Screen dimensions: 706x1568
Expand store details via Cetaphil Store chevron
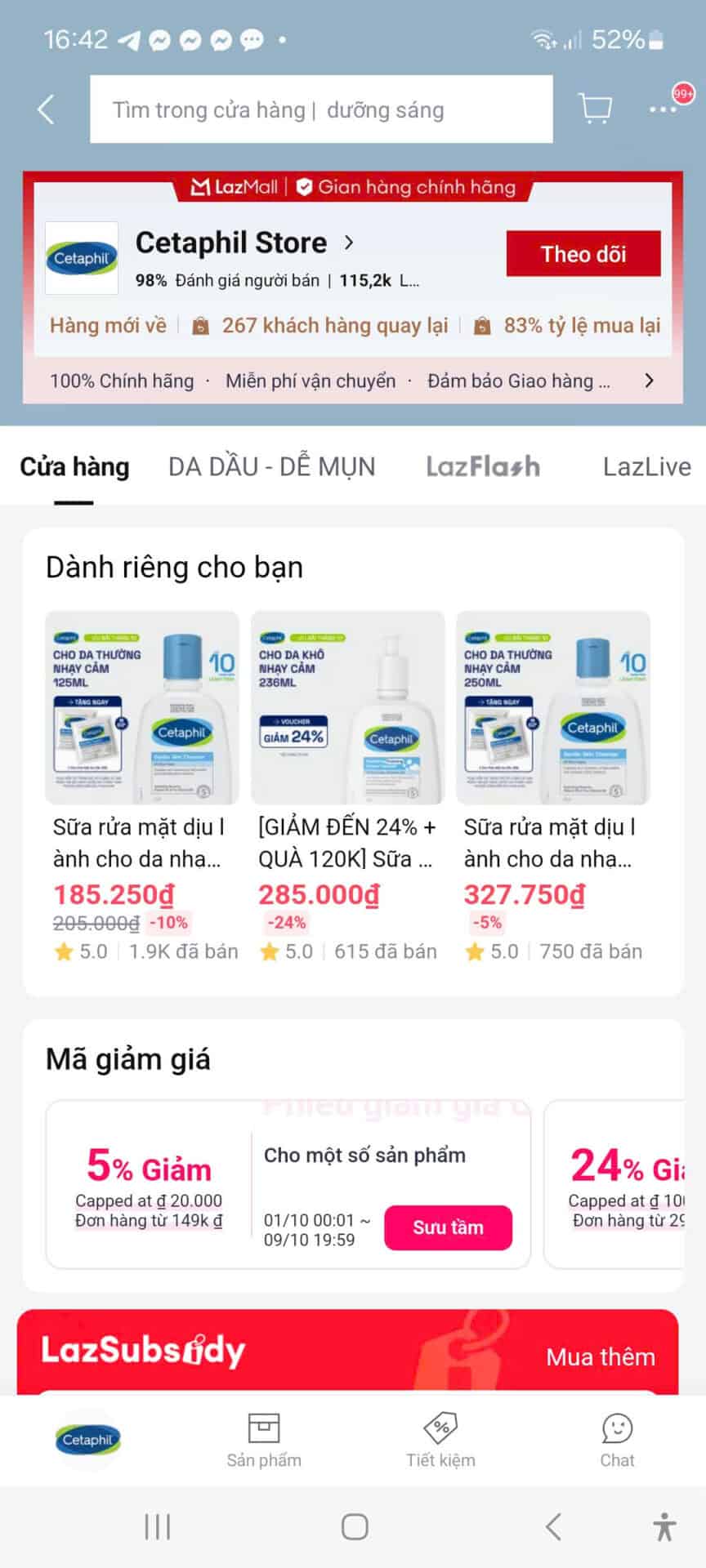click(348, 243)
